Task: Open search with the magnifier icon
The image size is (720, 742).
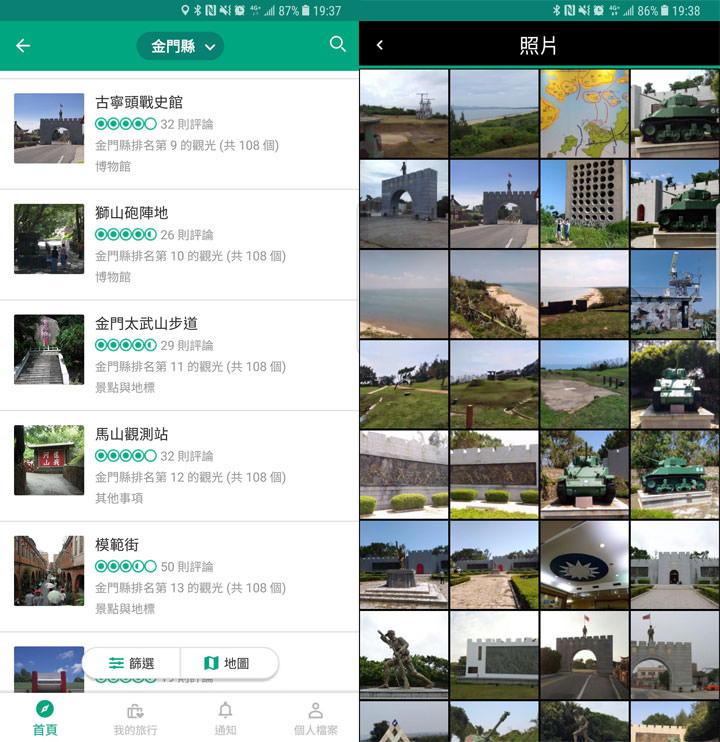Action: pos(337,45)
